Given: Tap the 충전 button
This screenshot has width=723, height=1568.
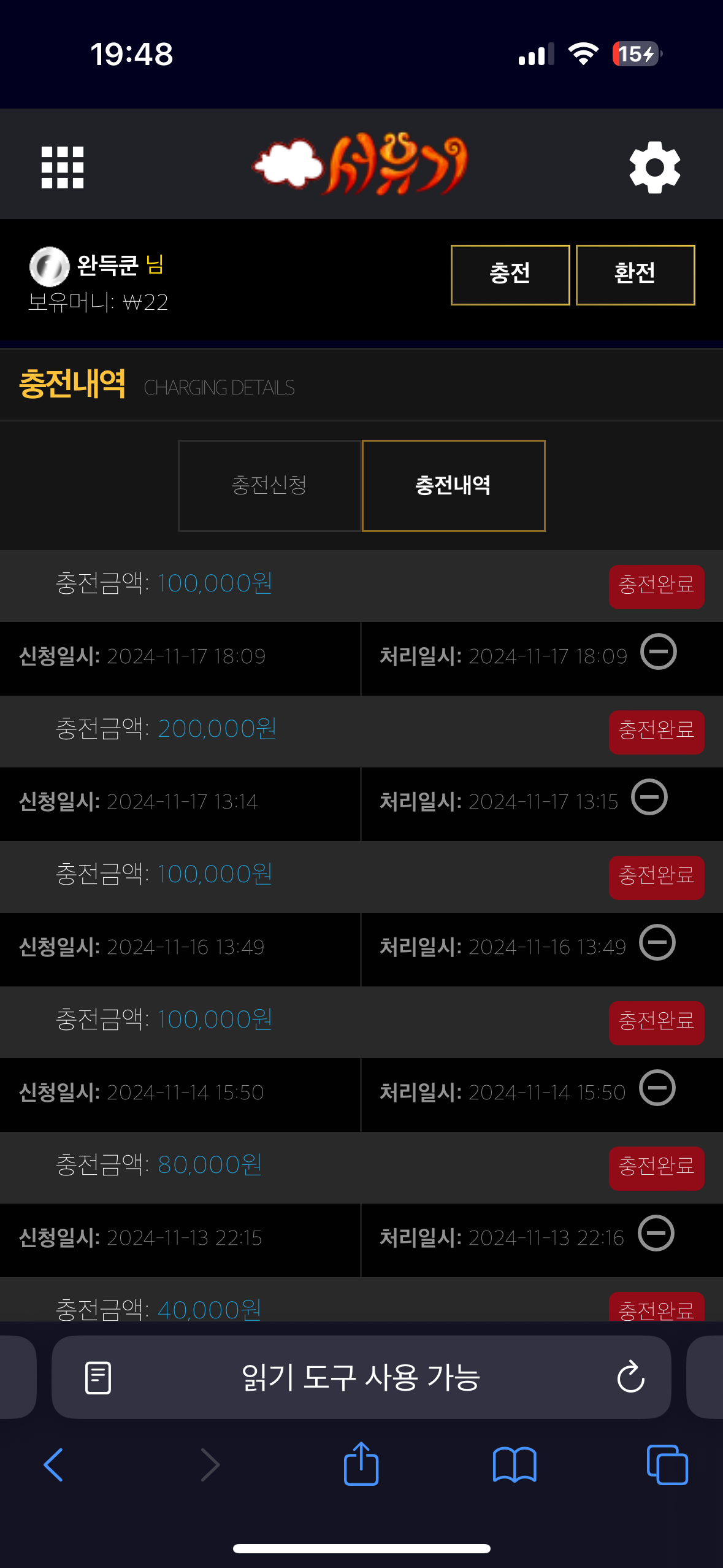Looking at the screenshot, I should [x=510, y=275].
